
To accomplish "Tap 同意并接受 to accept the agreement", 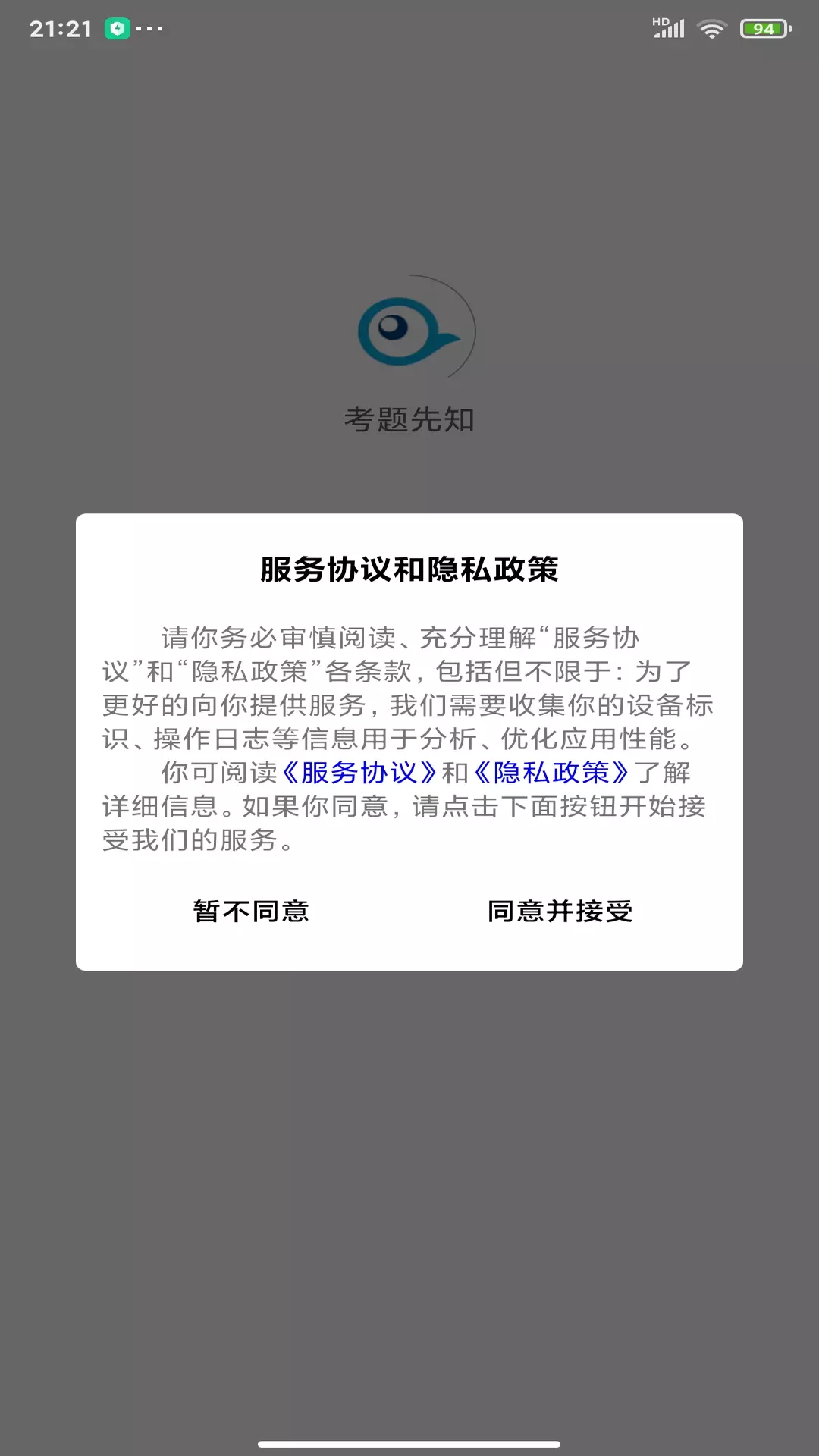I will 560,911.
